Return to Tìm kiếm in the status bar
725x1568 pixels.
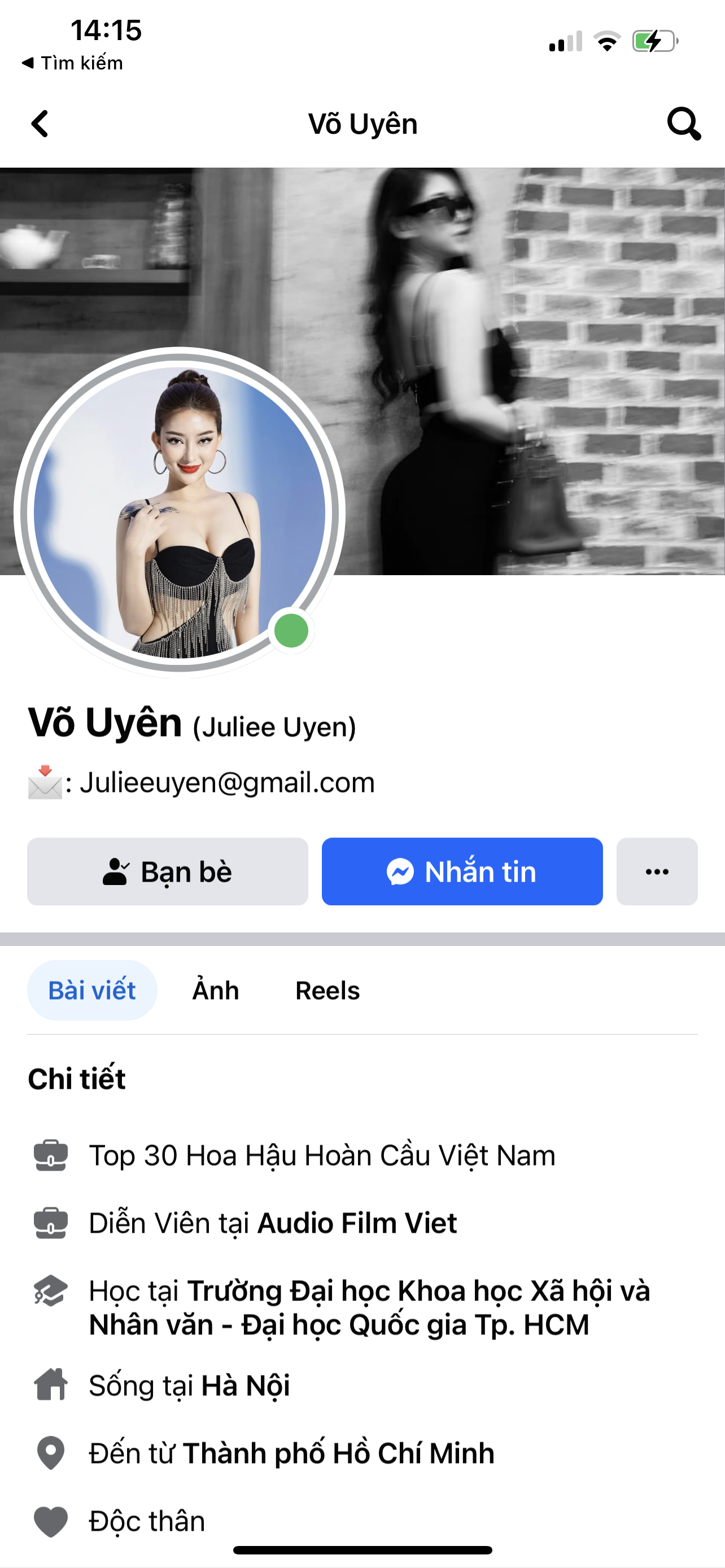point(73,63)
